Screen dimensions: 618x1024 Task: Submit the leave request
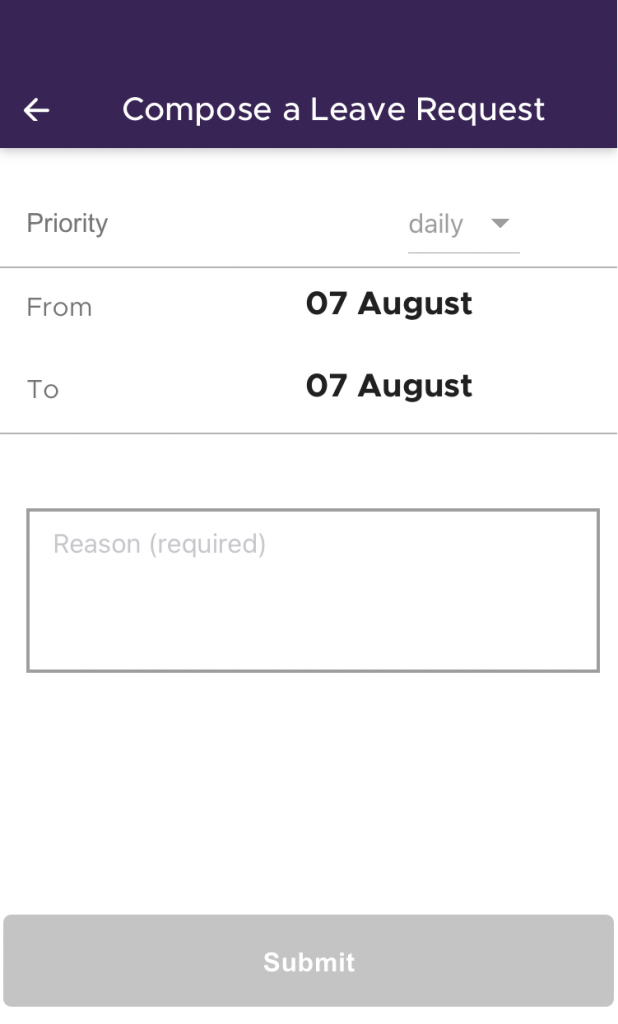[x=308, y=961]
